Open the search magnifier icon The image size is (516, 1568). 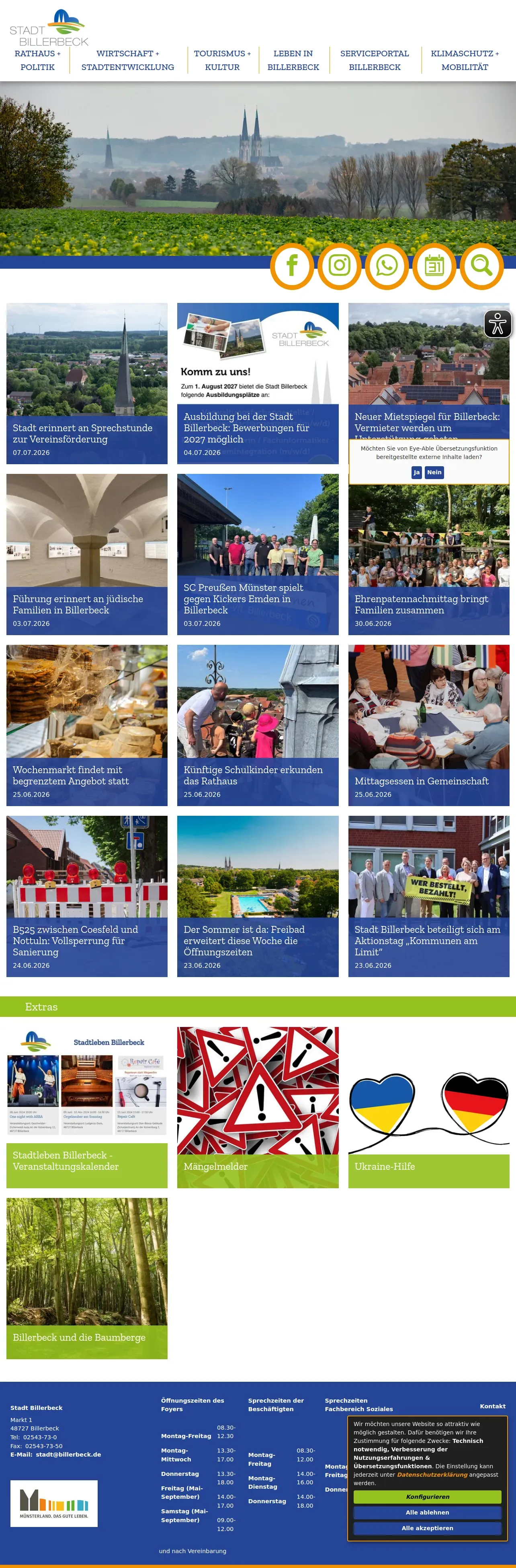[481, 266]
